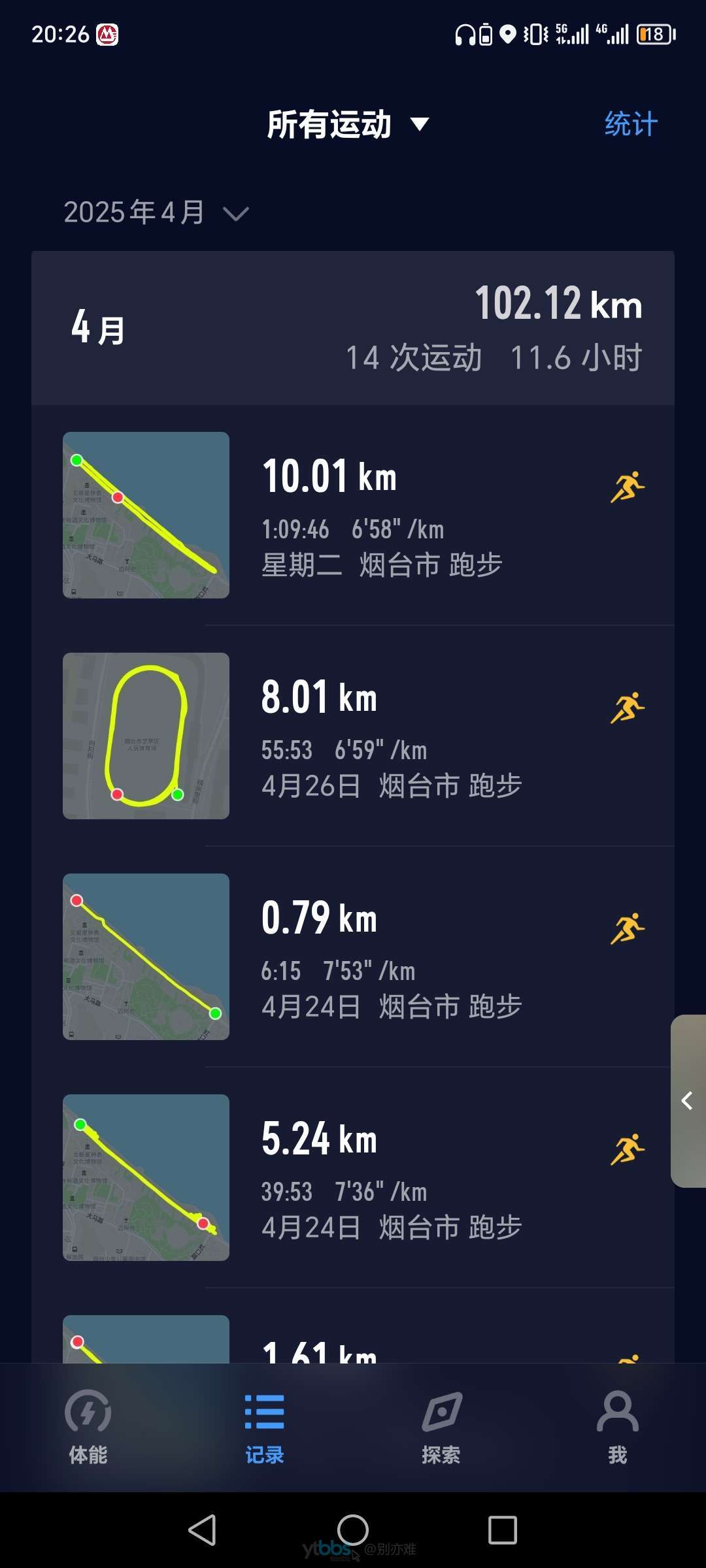Screen dimensions: 706x1568
Task: Open the 8.01 km run on 4月26日
Action: point(392,736)
